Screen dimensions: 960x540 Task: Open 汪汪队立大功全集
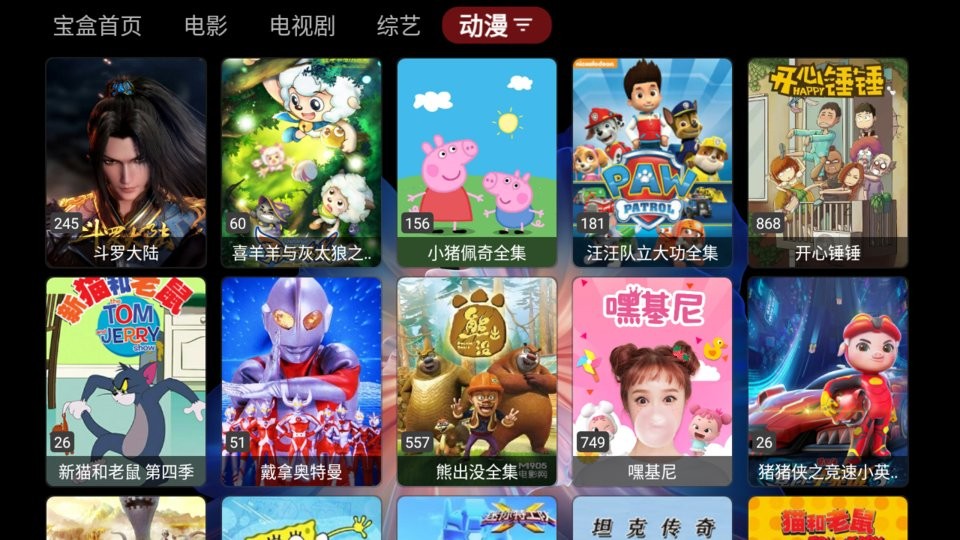coord(652,162)
